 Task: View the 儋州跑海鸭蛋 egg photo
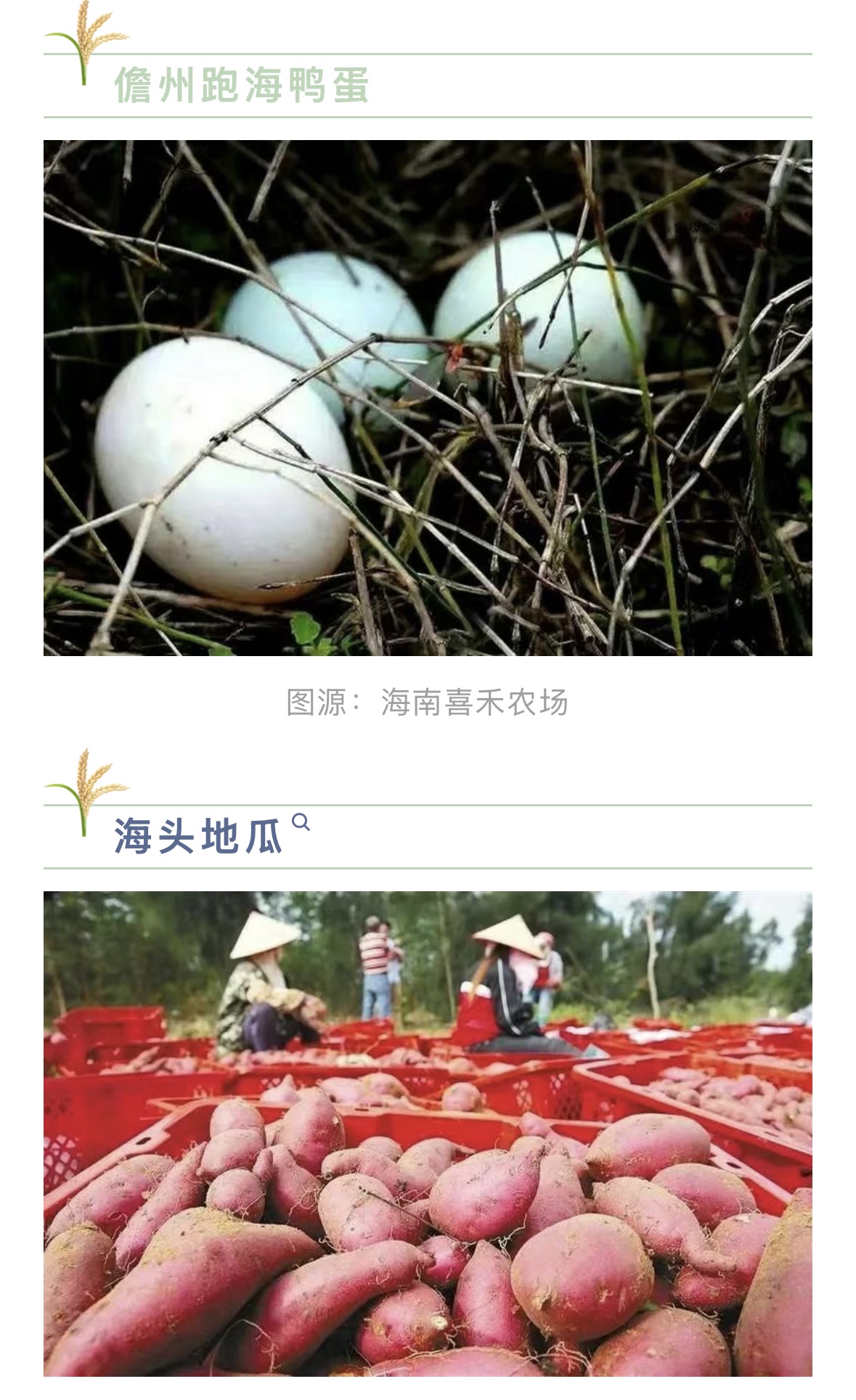click(x=428, y=398)
